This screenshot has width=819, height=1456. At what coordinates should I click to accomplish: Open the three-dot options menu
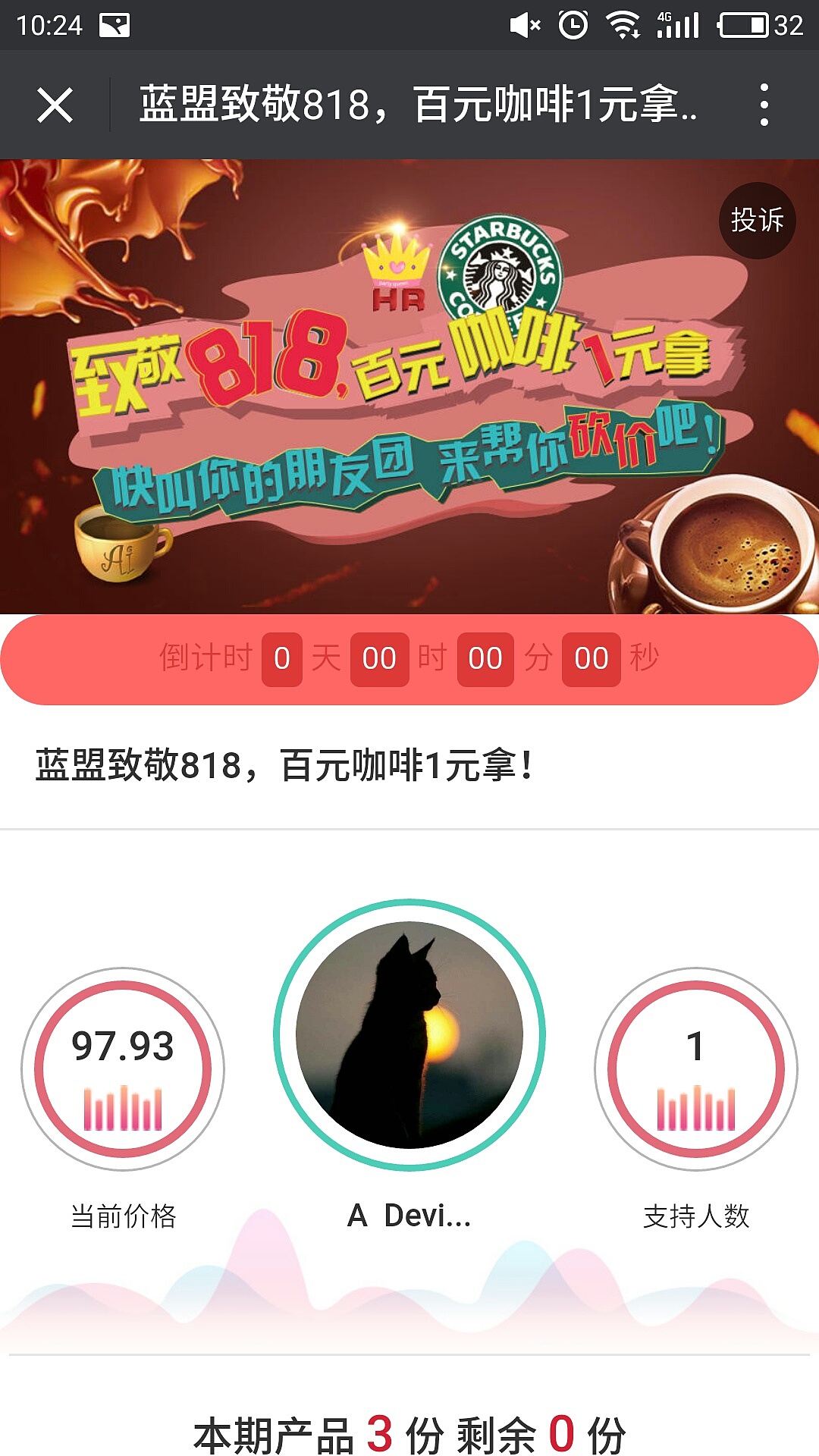click(x=766, y=106)
